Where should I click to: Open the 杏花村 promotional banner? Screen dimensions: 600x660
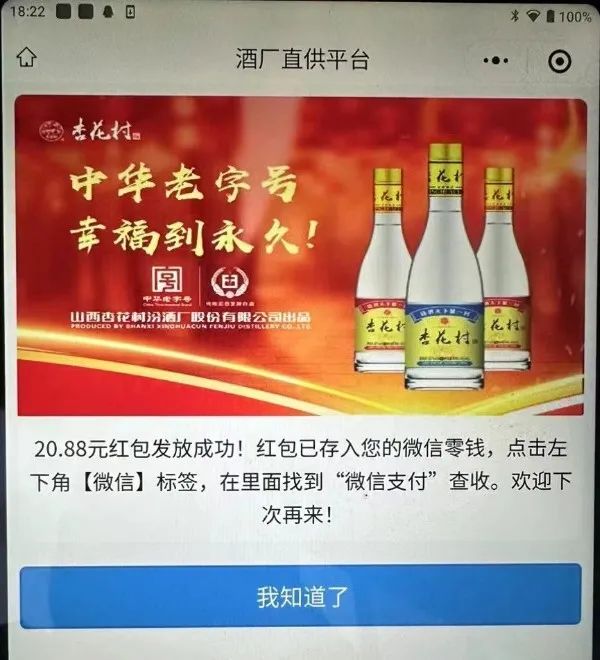point(300,255)
